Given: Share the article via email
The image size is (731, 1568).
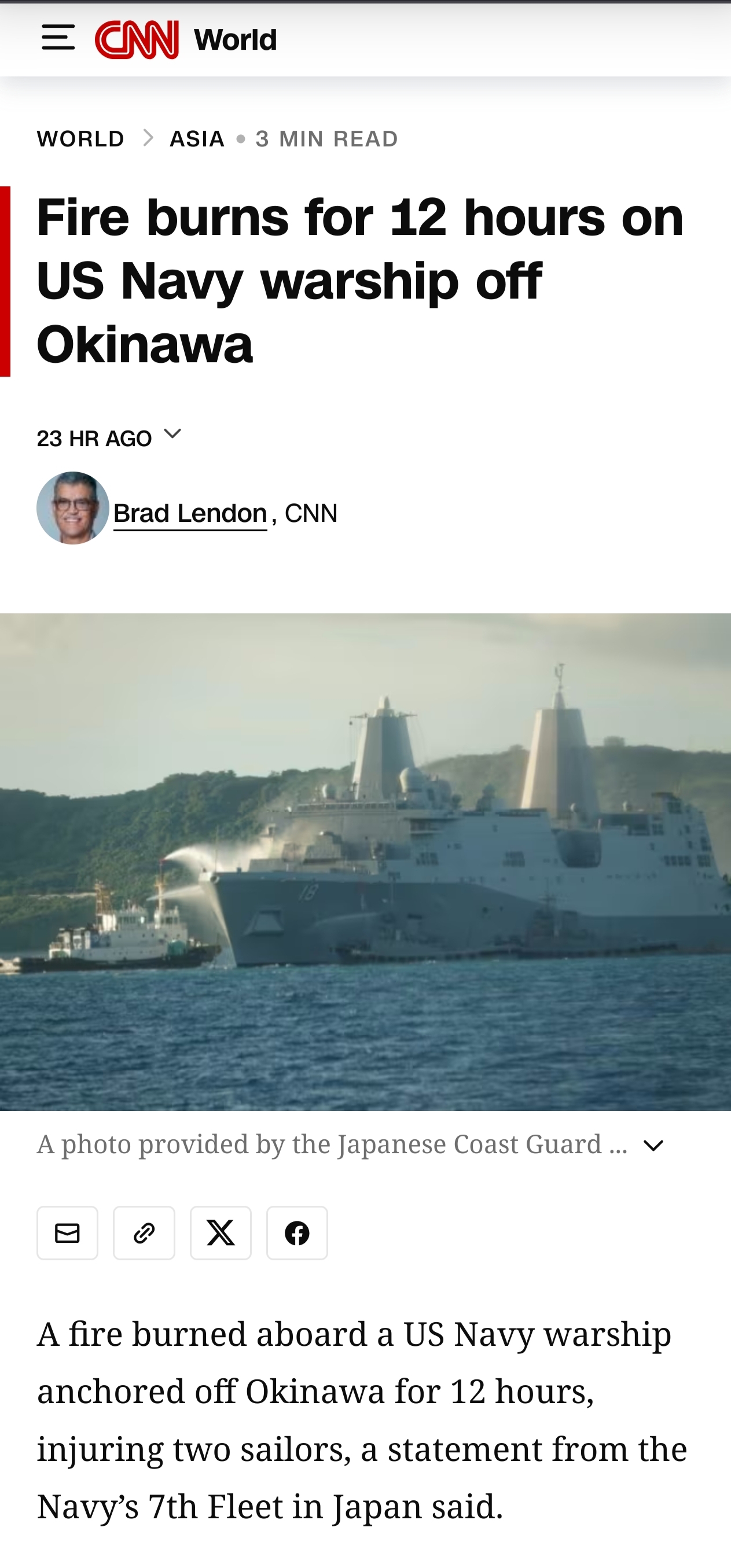Looking at the screenshot, I should [x=68, y=1233].
